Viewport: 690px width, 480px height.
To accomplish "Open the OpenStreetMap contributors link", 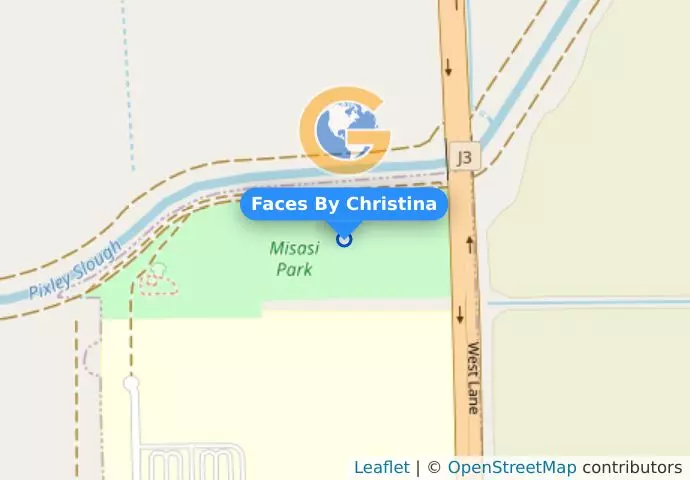I will [x=511, y=467].
